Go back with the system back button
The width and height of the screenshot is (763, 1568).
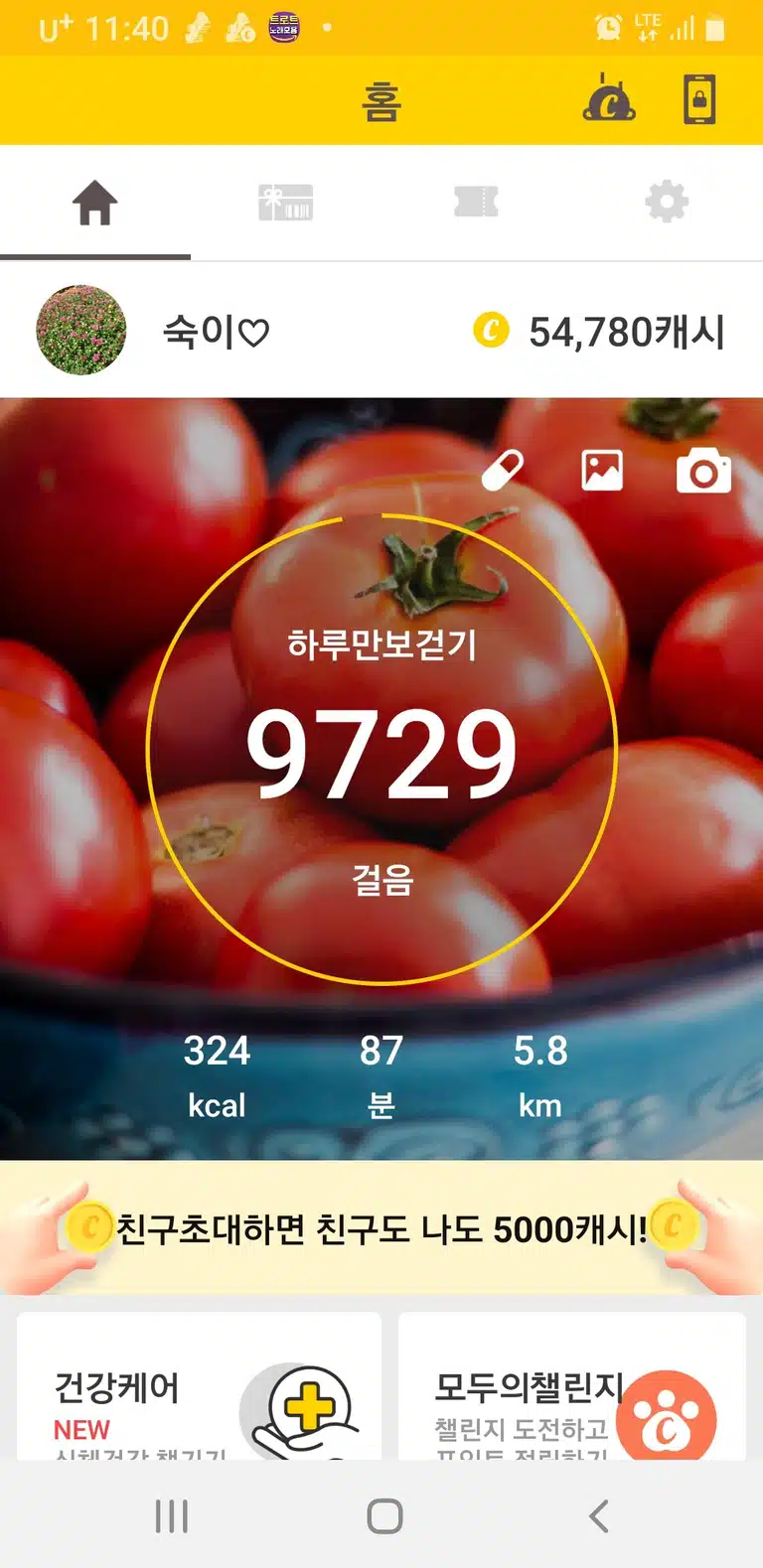(x=598, y=1516)
